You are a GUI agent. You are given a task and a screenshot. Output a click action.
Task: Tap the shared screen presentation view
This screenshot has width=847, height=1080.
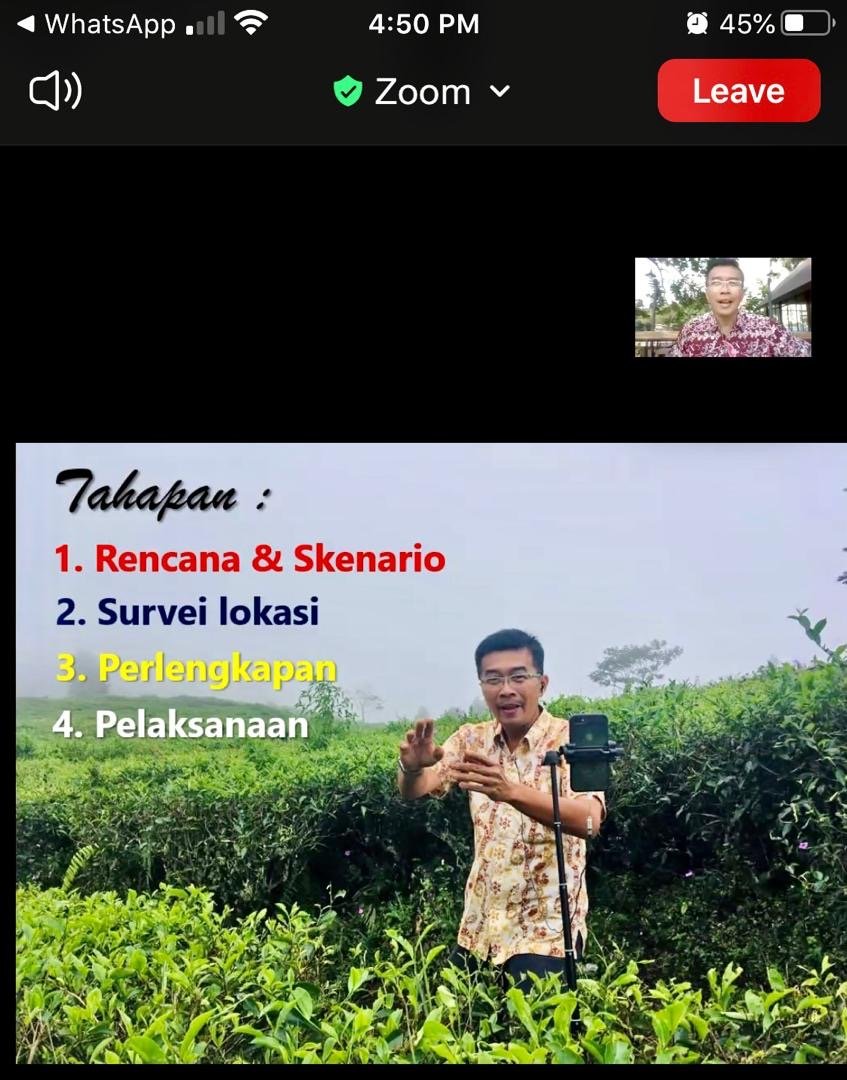[x=430, y=752]
